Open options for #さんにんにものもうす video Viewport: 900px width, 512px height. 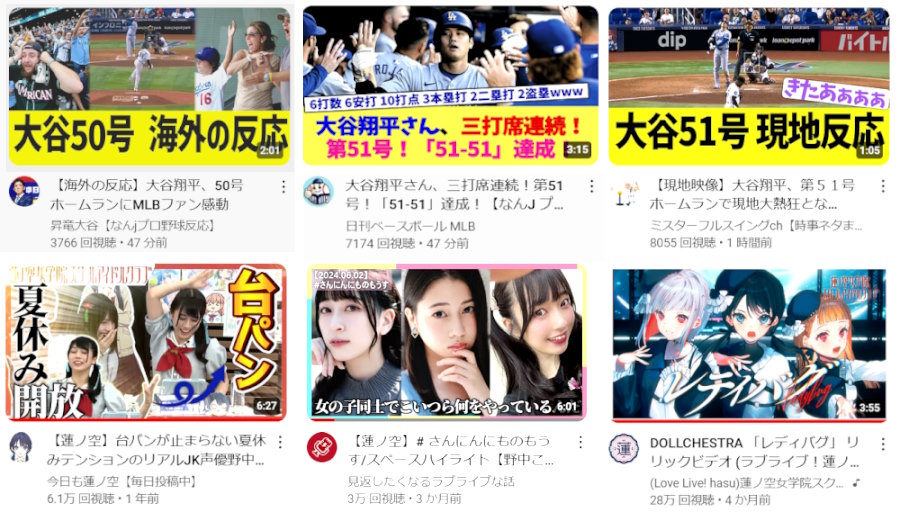point(591,442)
